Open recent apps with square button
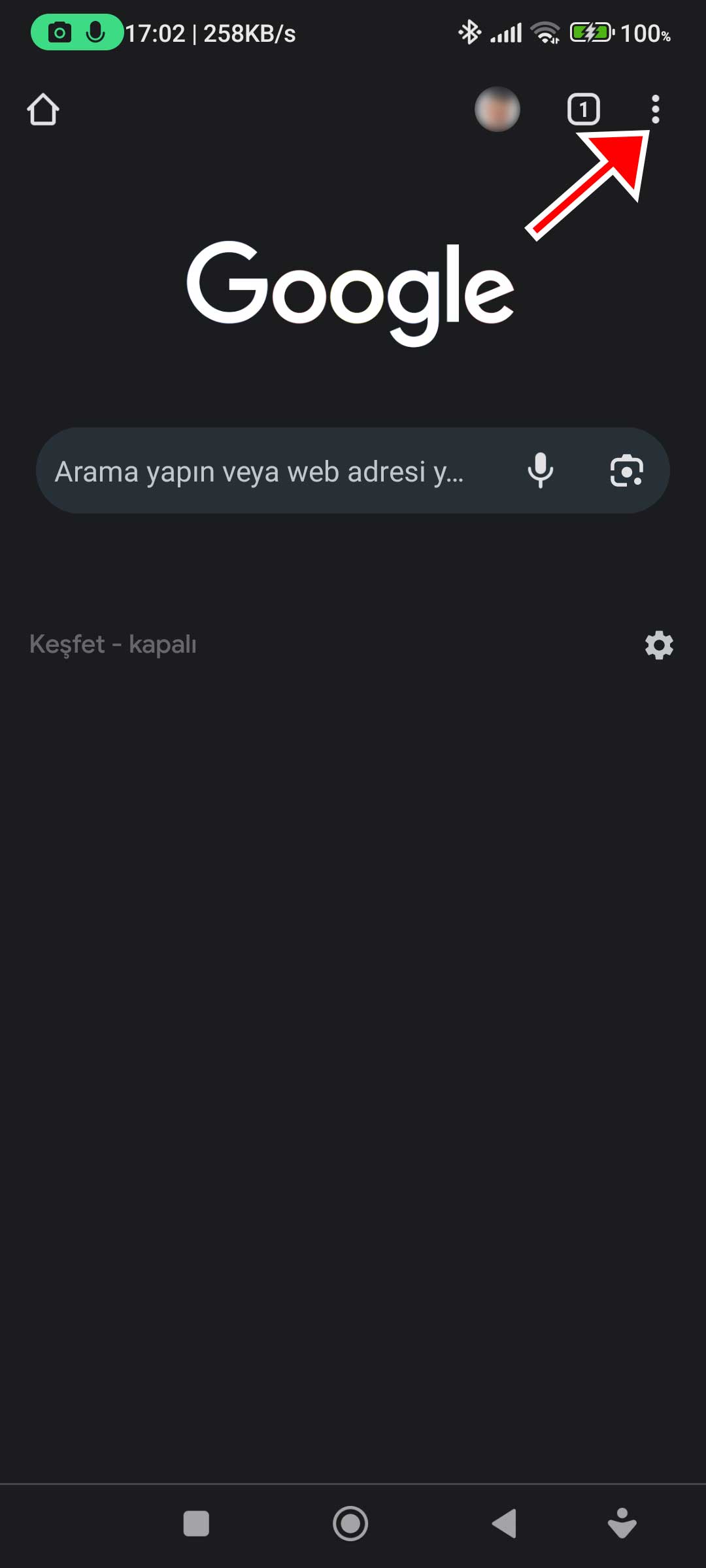706x1568 pixels. pos(196,1524)
